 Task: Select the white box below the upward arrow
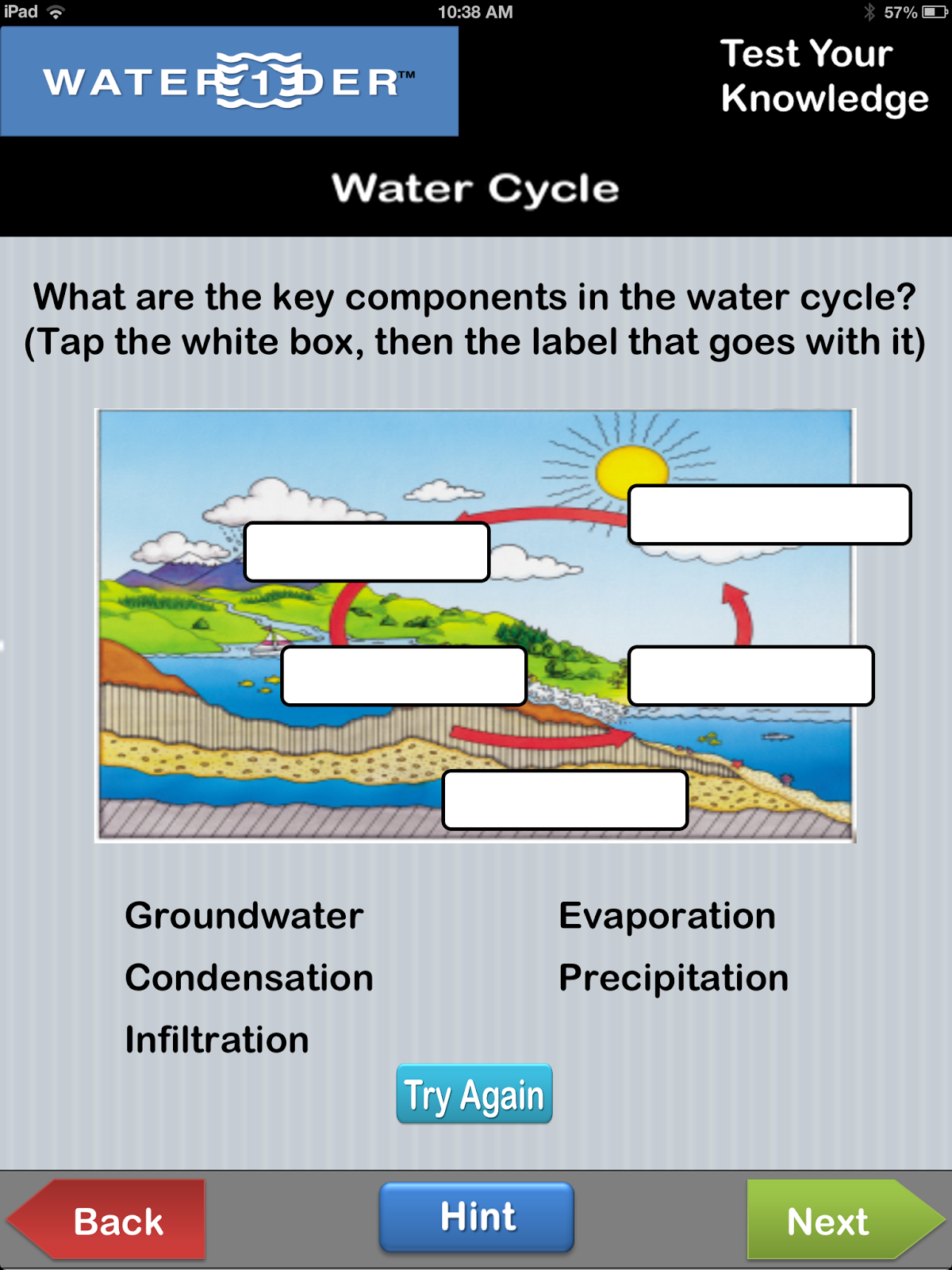750,676
